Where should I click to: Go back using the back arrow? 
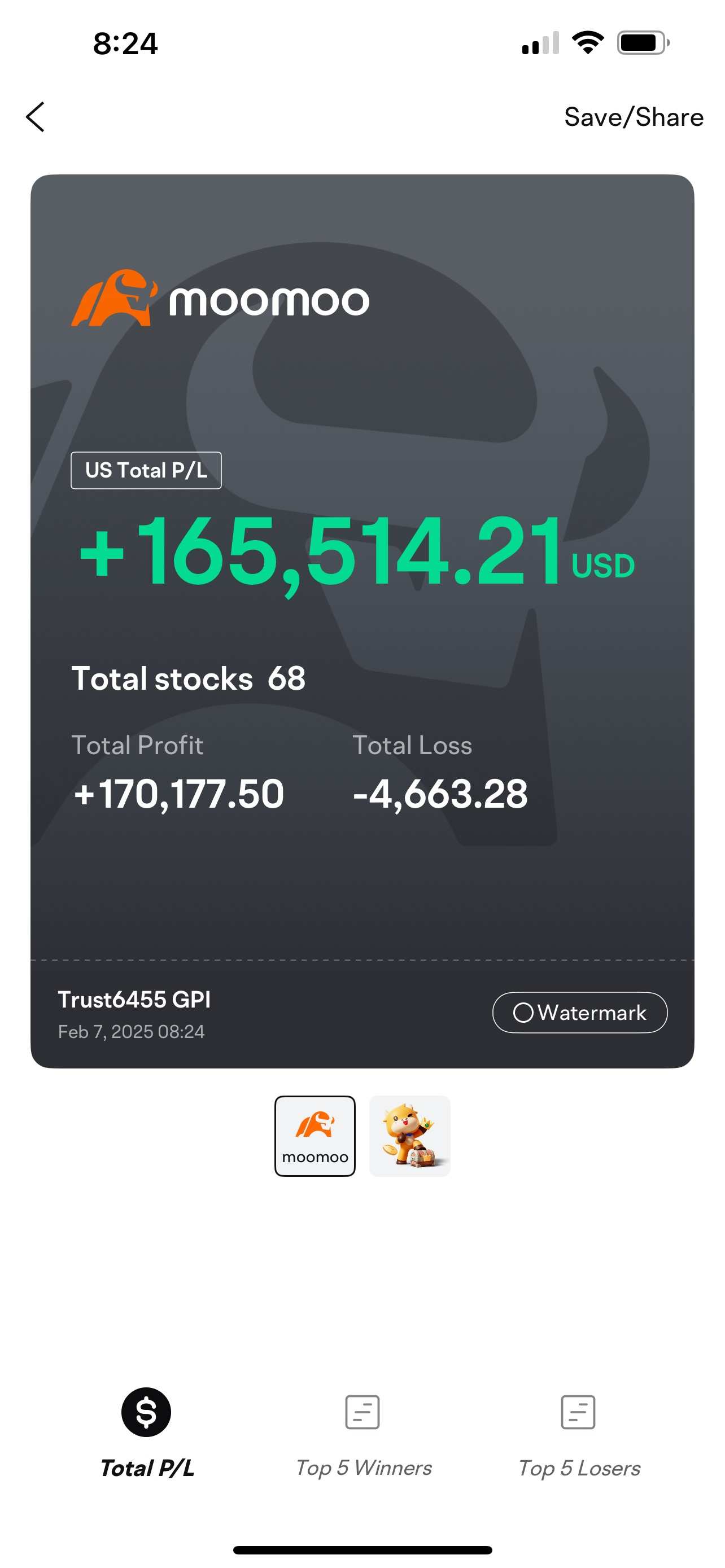click(36, 117)
